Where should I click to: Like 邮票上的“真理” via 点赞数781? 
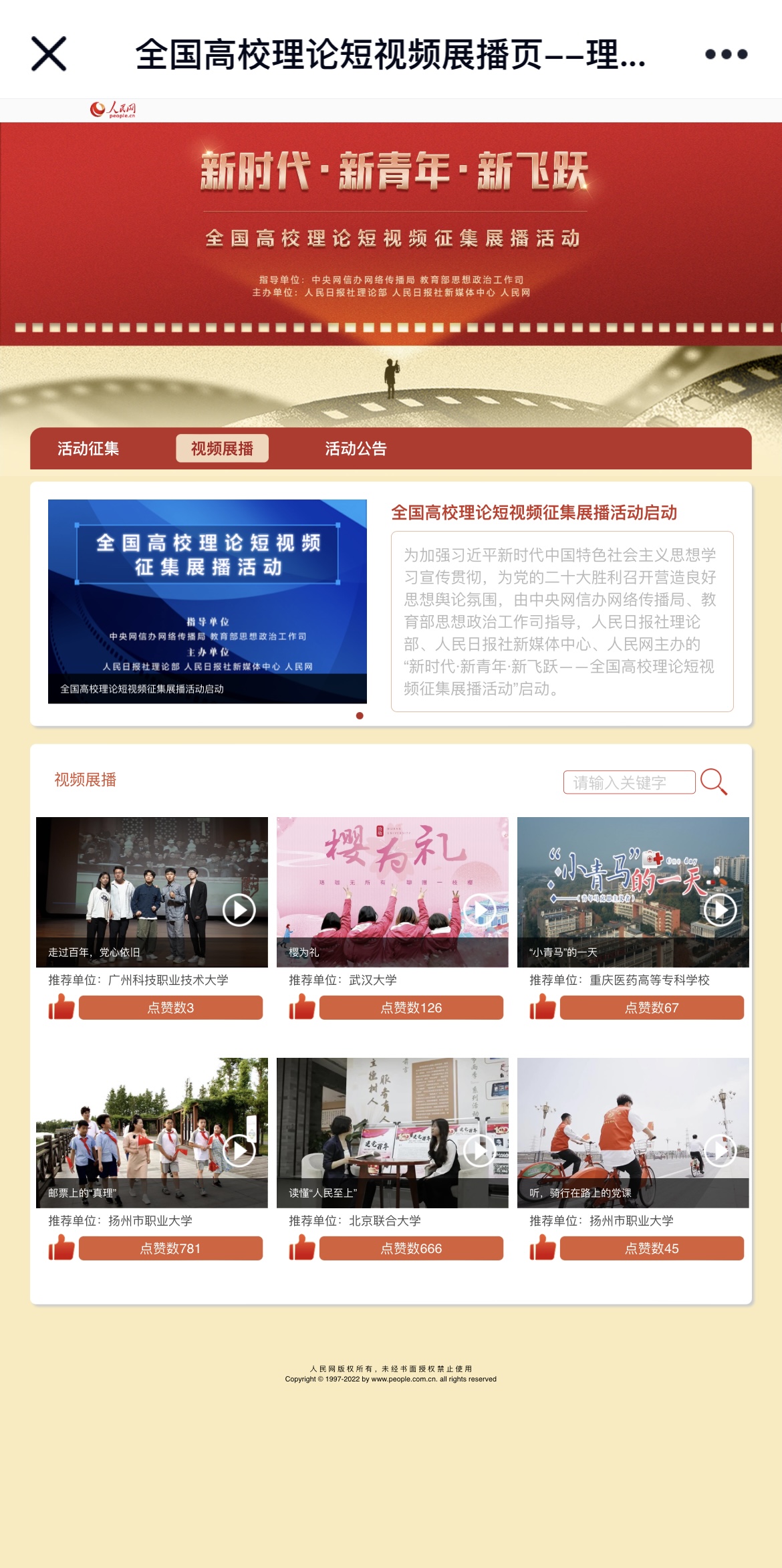pyautogui.click(x=170, y=1248)
